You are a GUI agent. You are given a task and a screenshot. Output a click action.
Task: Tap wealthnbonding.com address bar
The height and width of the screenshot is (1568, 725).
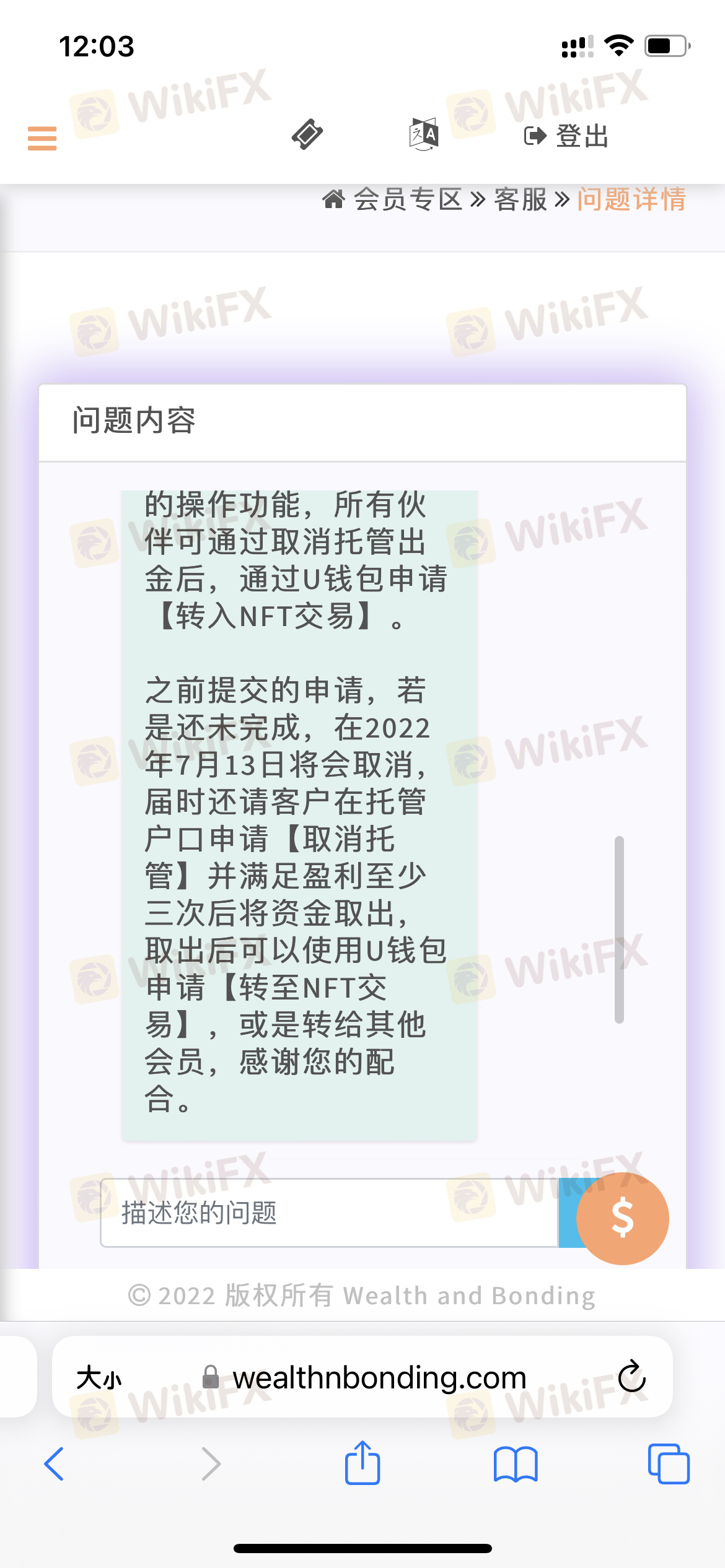(378, 1378)
